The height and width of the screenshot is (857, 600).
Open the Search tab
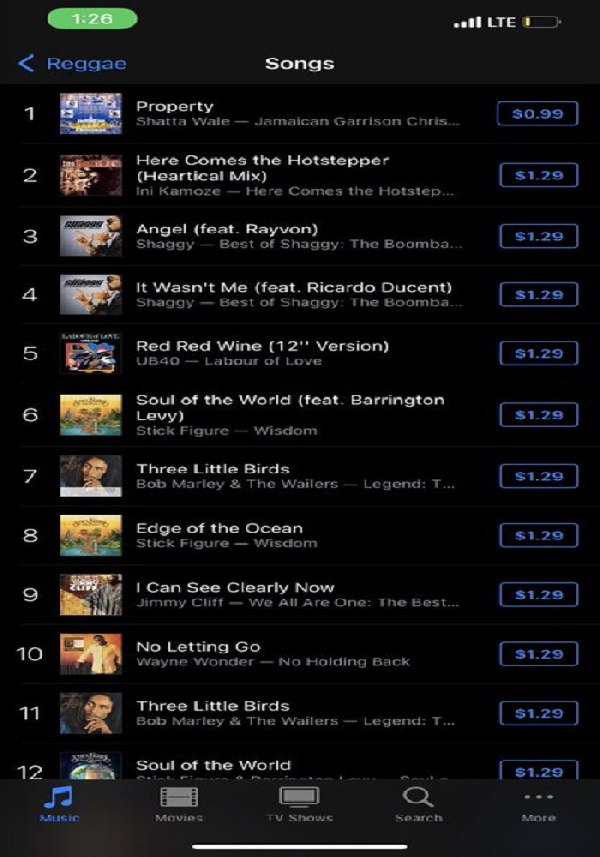coord(418,803)
